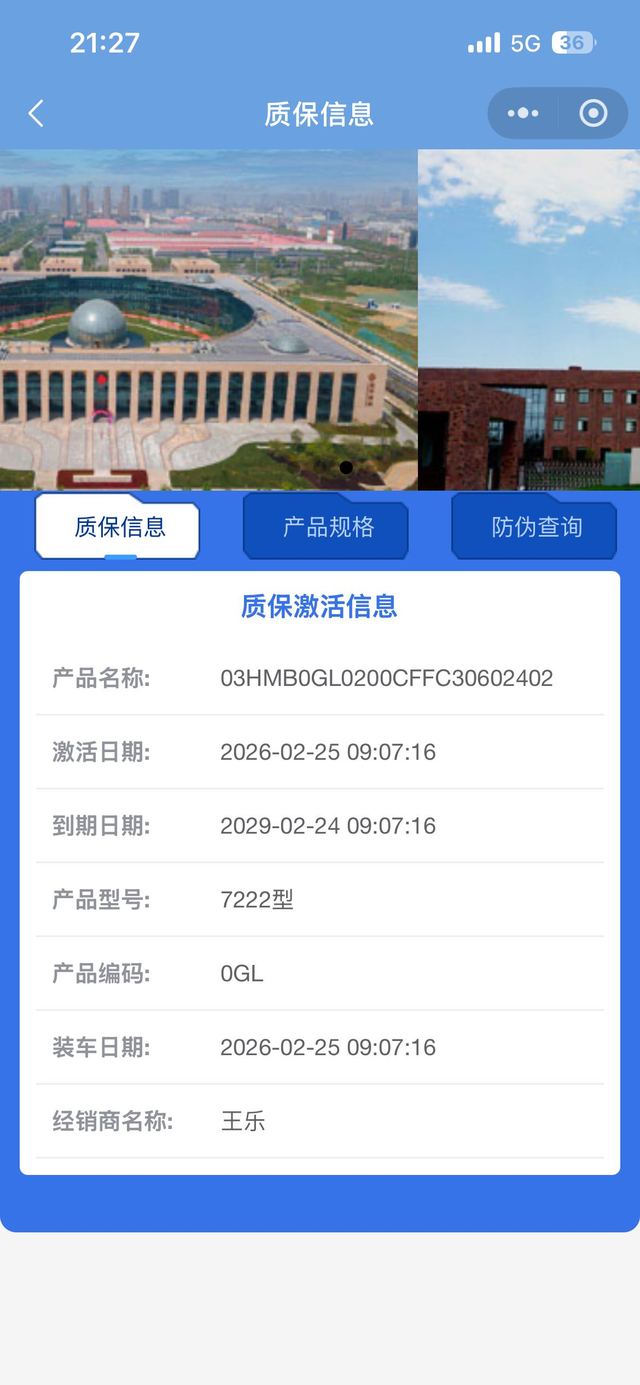Go back using the top-left arrow
Viewport: 640px width, 1385px height.
click(x=36, y=113)
